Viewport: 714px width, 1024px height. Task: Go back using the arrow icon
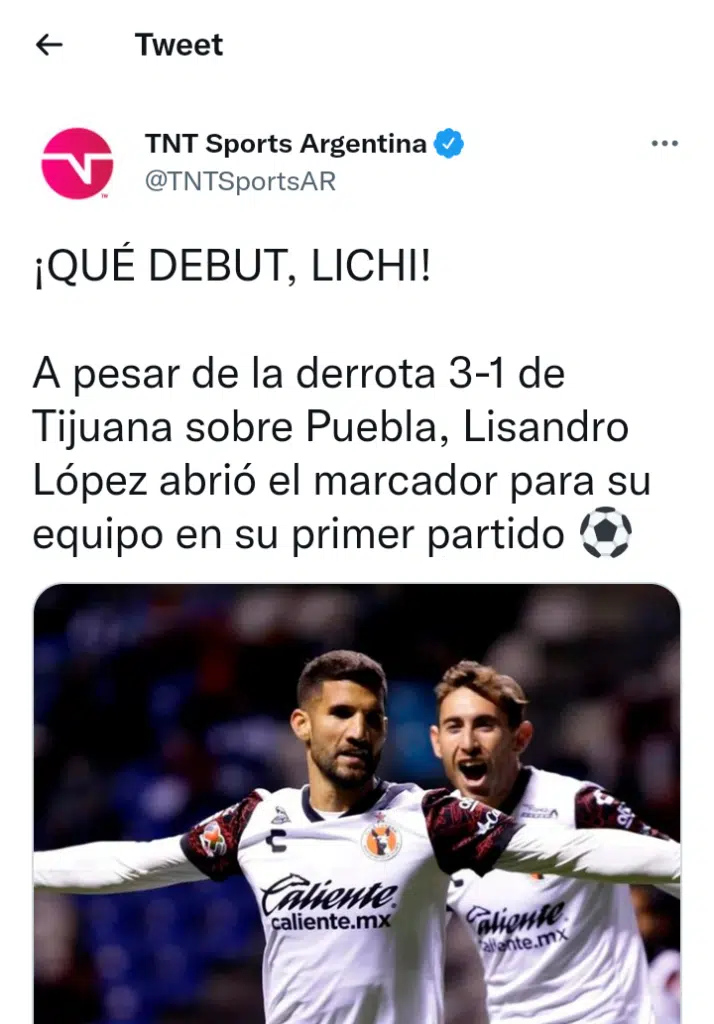(x=49, y=45)
